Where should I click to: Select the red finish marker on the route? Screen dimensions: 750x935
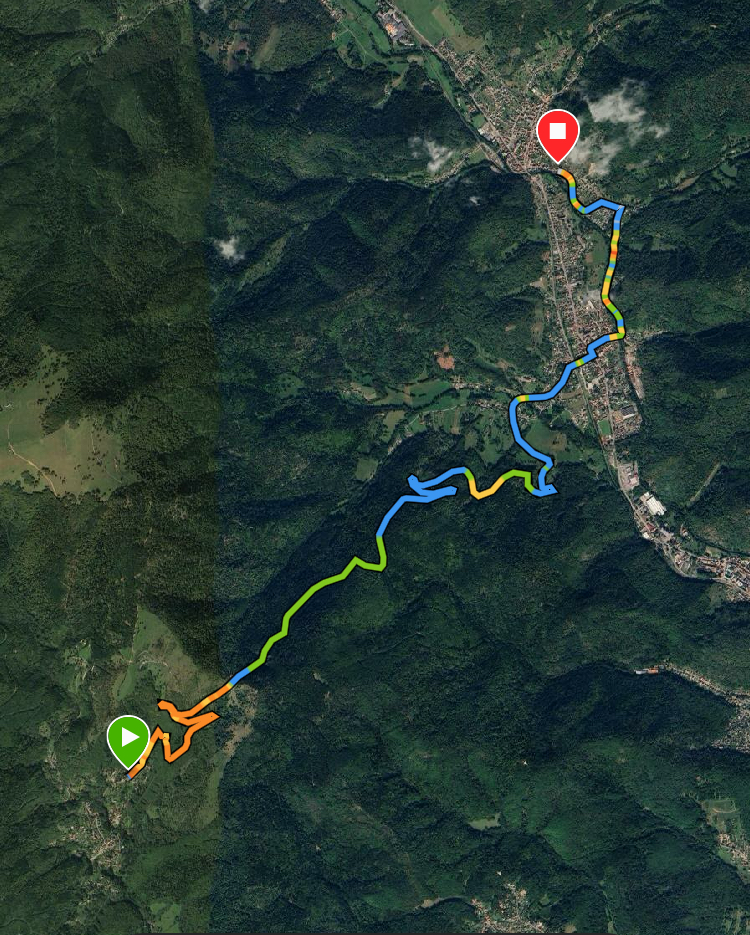(x=557, y=134)
